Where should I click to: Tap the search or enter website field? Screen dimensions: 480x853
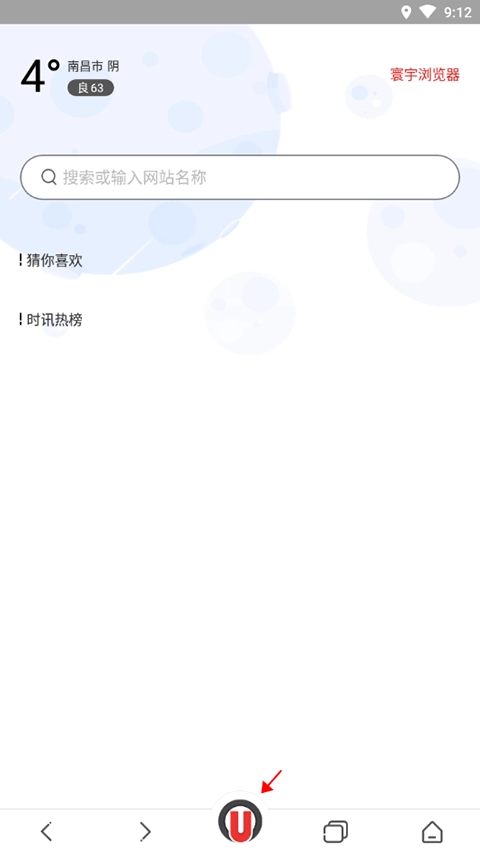pos(240,177)
